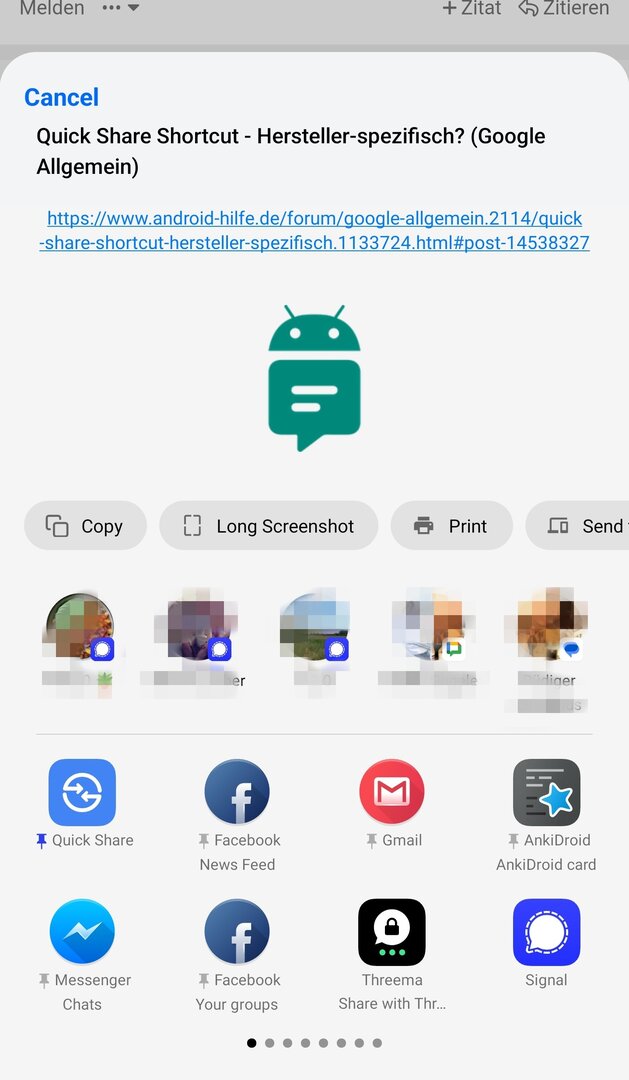Tap the Zitieren button
Screen dimensions: 629x1080
564,9
